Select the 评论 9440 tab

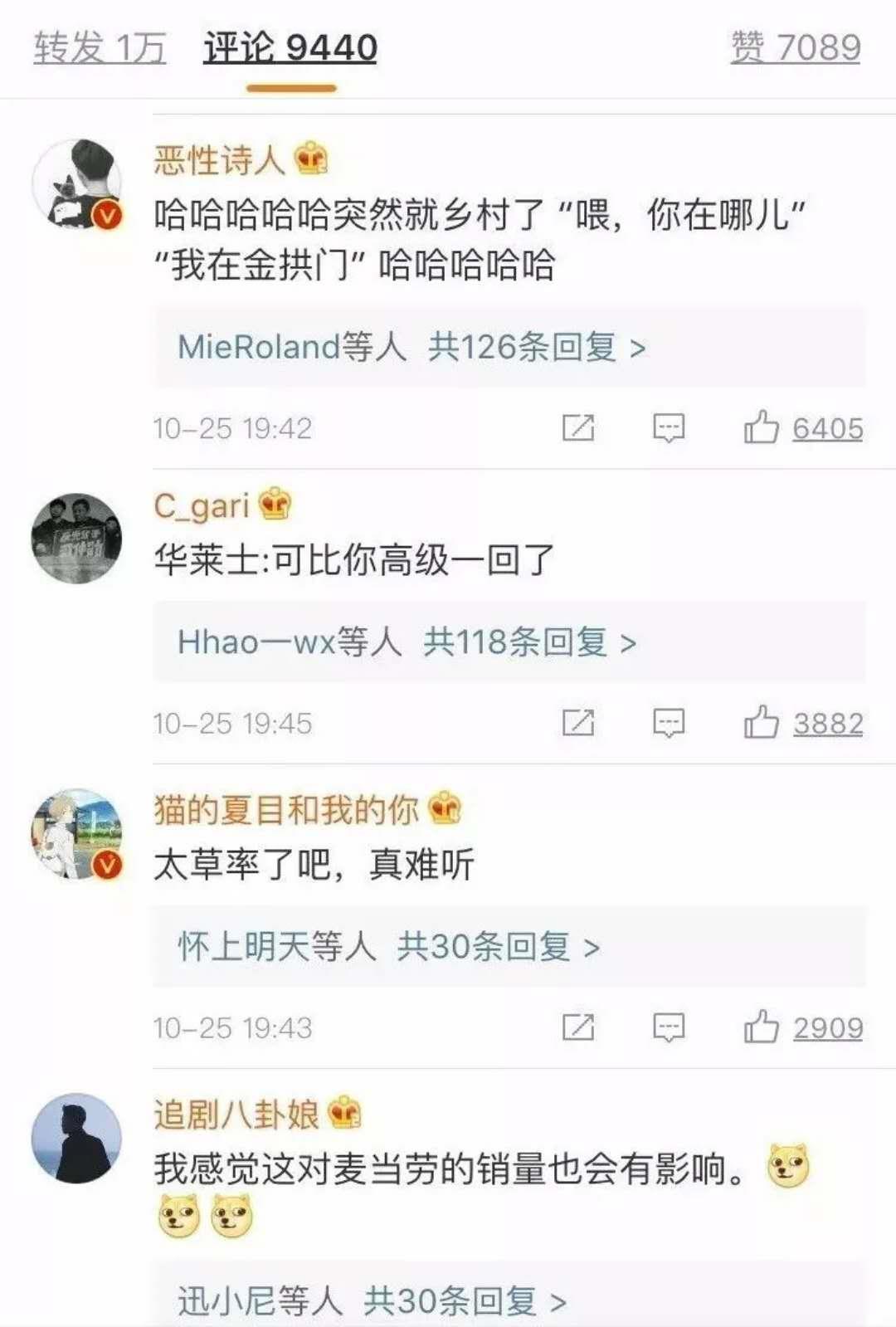point(290,47)
